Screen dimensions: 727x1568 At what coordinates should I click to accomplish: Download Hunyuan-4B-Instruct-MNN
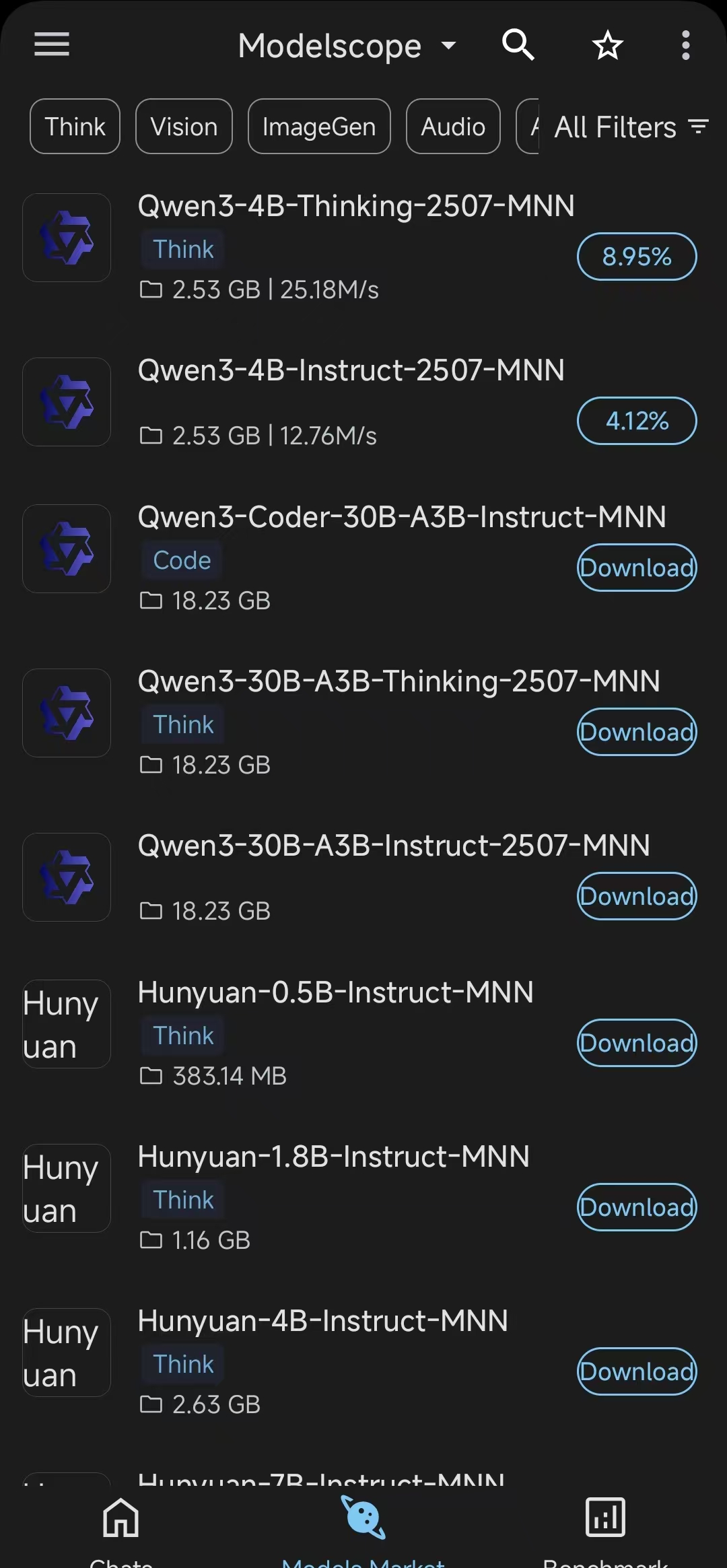(637, 1371)
